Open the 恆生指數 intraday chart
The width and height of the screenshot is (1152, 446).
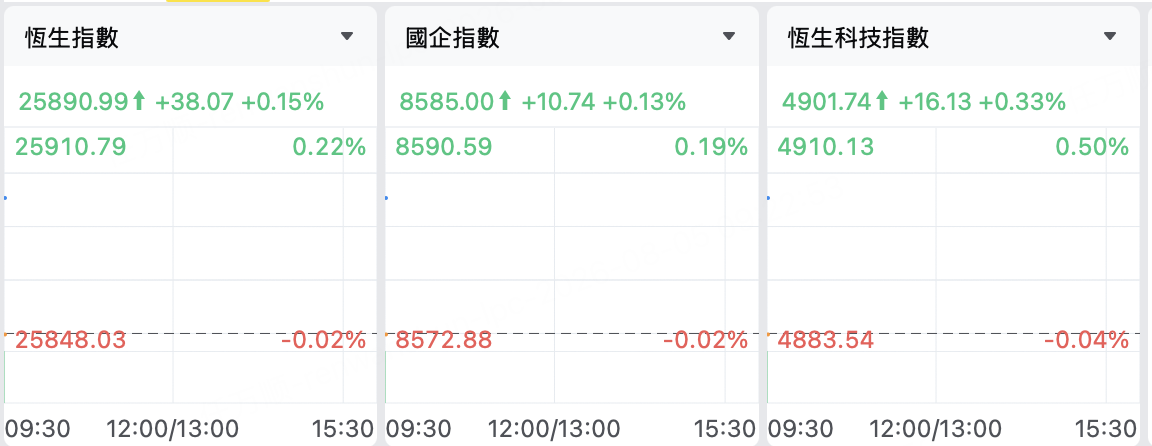(190, 265)
